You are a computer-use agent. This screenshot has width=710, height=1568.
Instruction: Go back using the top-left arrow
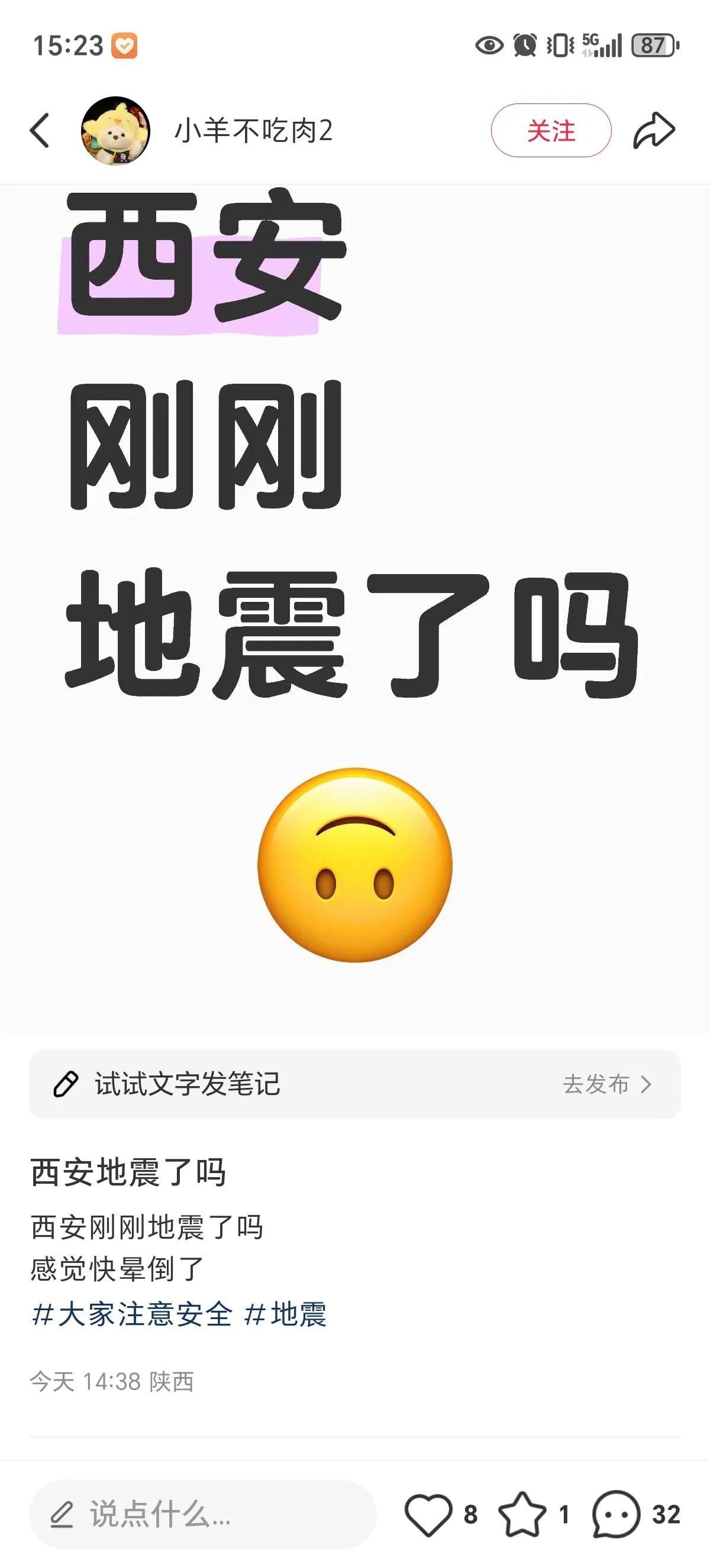click(40, 130)
